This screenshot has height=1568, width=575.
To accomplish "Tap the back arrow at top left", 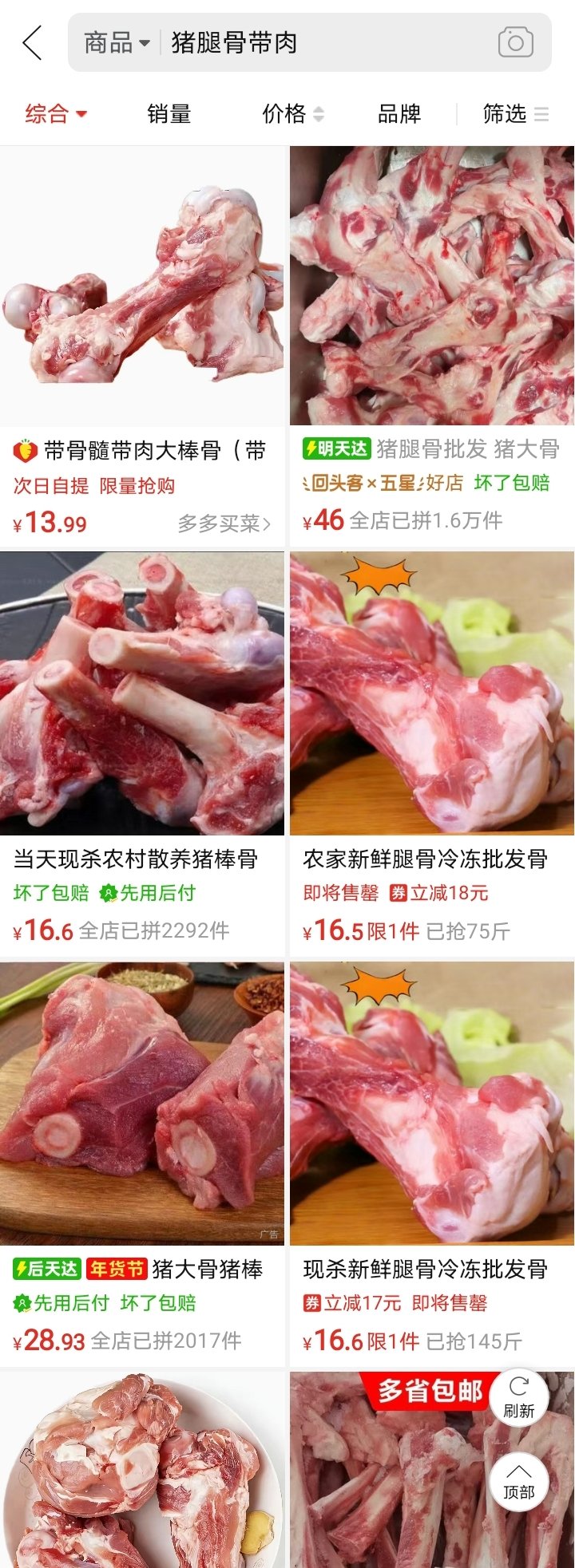I will [x=30, y=42].
